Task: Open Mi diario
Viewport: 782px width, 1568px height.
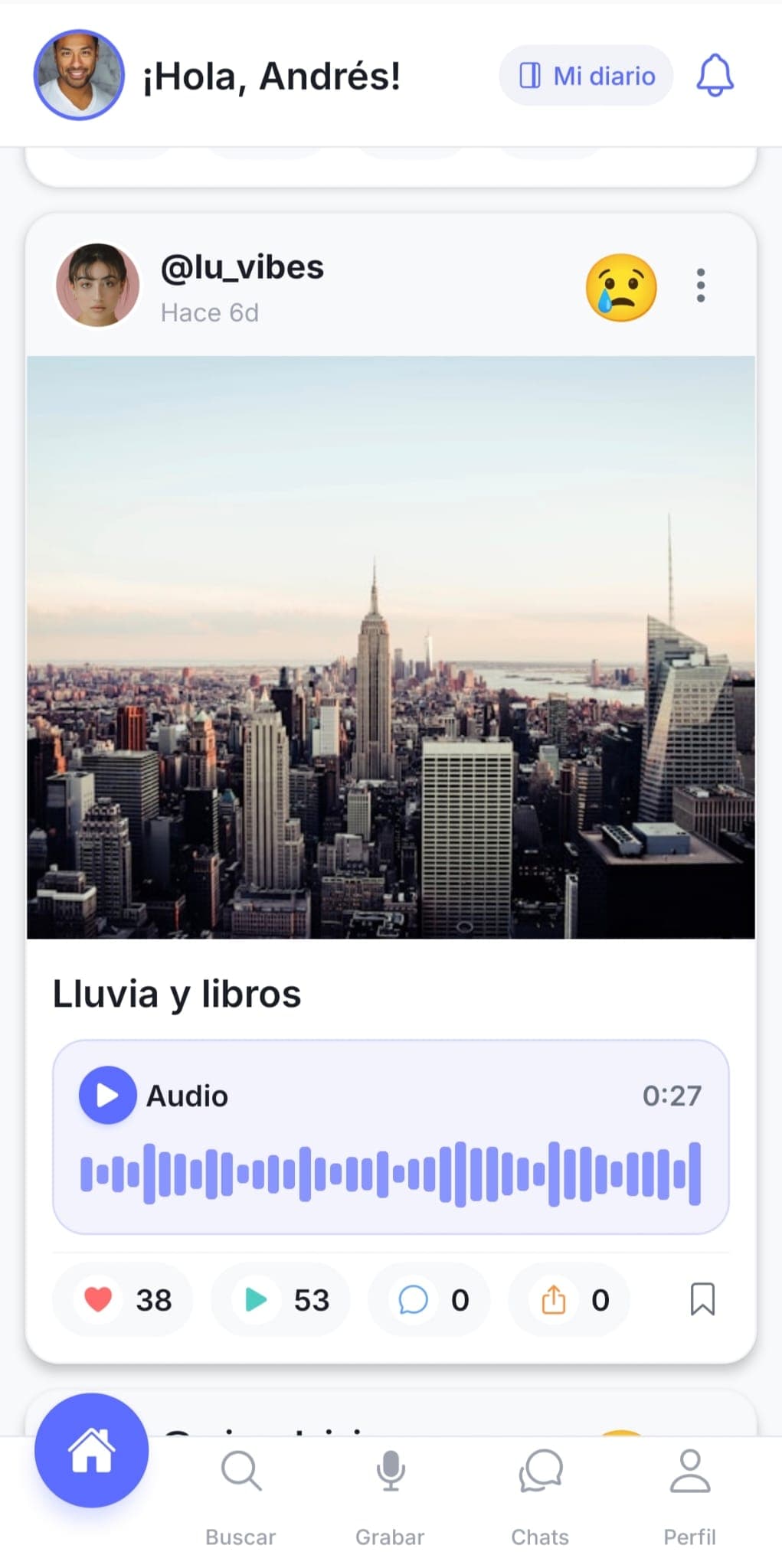Action: click(x=585, y=75)
